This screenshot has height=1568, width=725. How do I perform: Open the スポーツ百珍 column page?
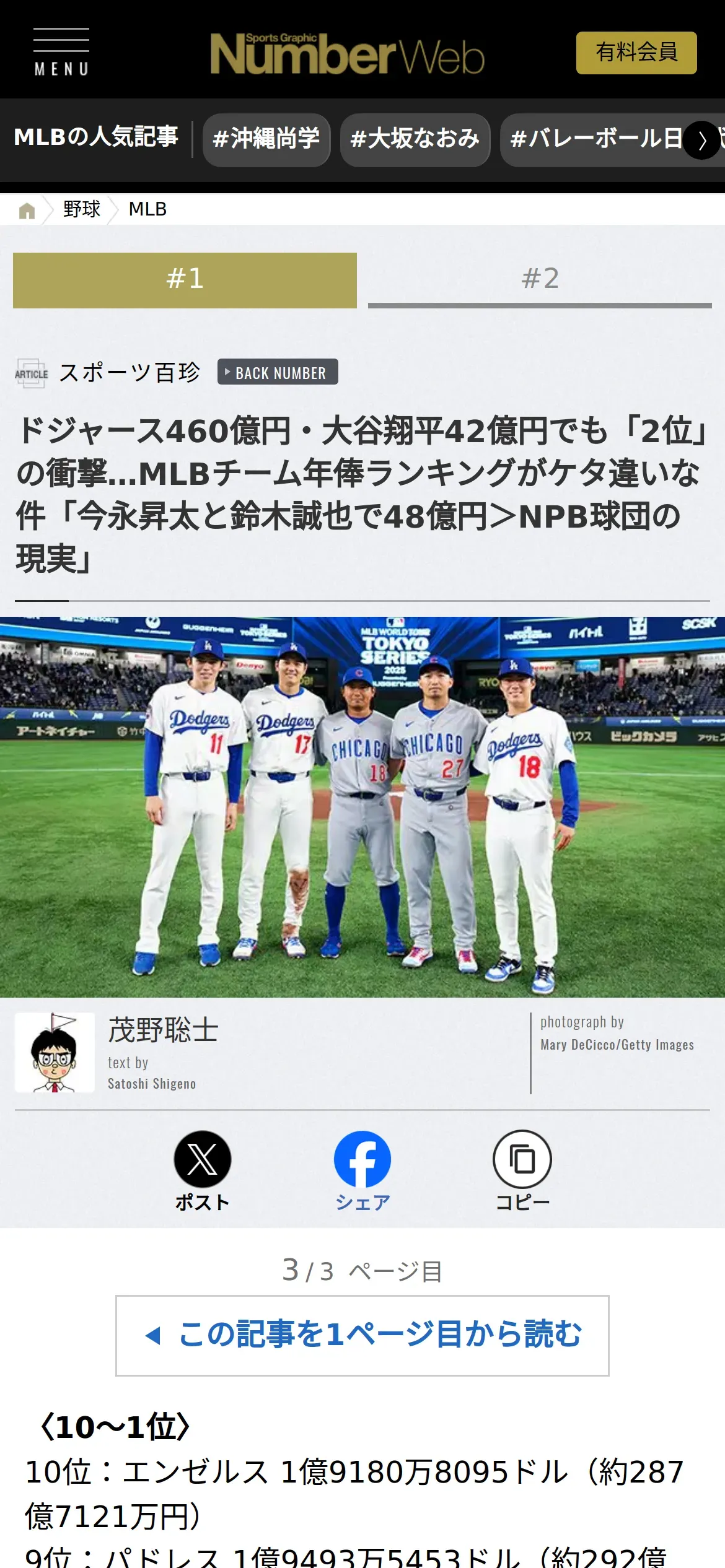(129, 373)
